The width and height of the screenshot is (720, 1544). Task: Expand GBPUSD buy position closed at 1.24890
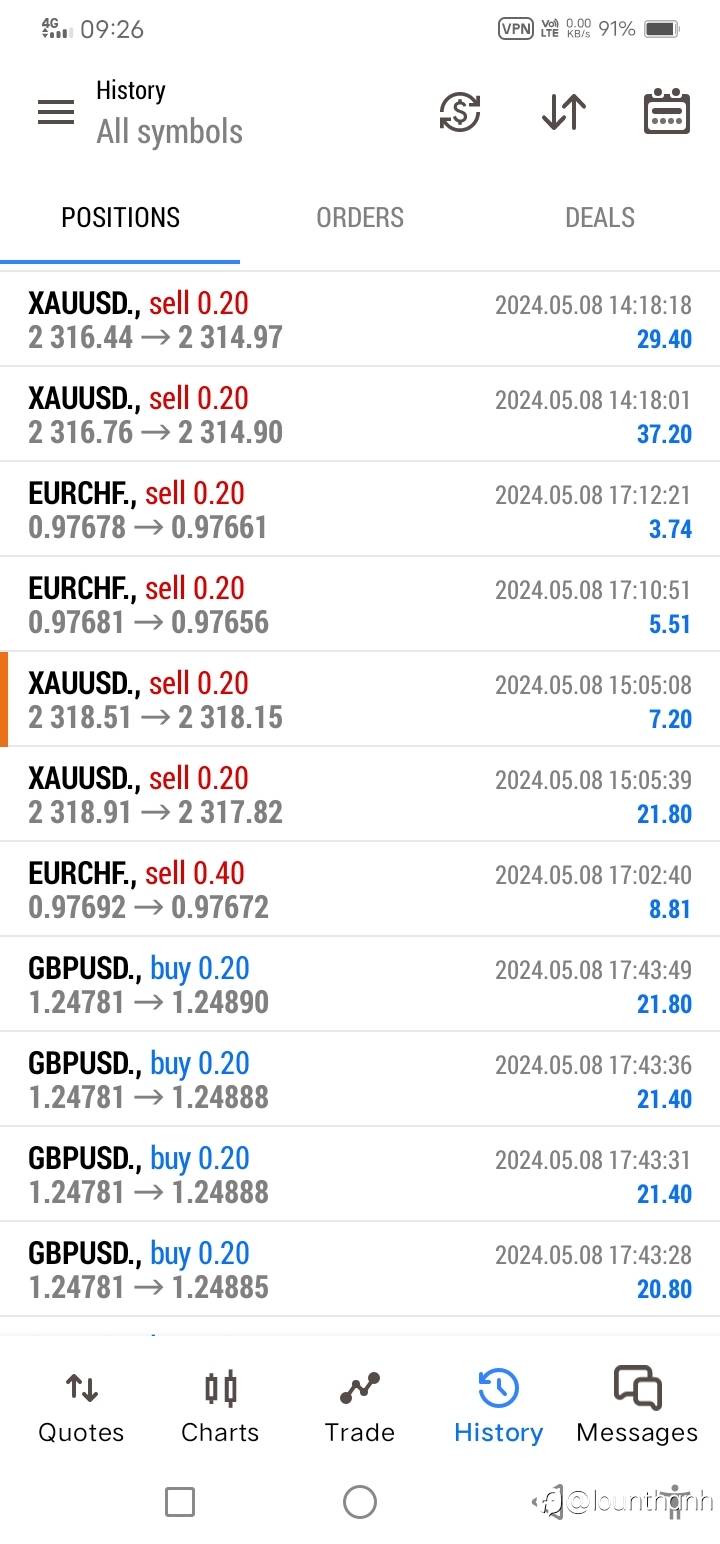360,985
